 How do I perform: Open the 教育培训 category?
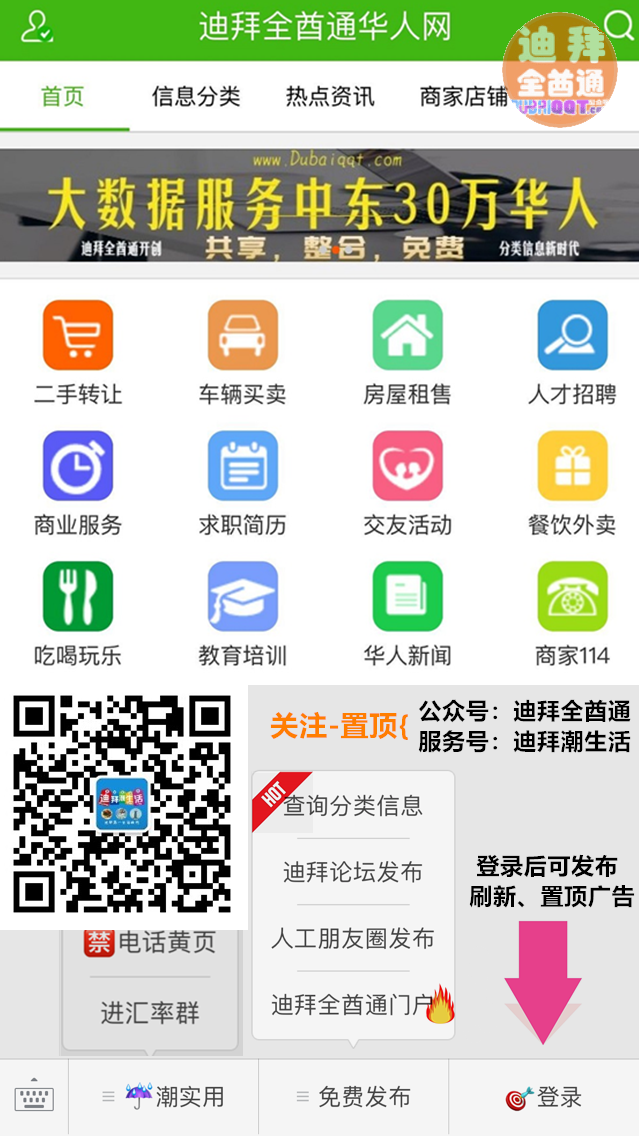click(x=242, y=614)
